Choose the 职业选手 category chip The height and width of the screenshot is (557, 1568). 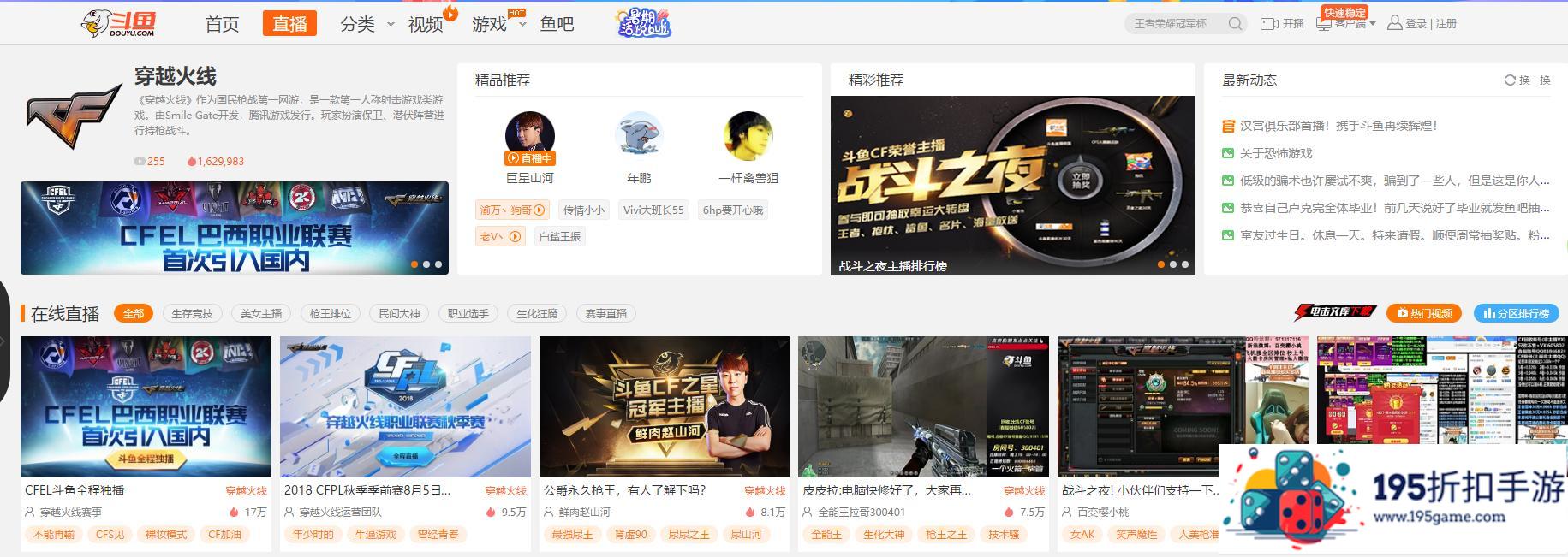(468, 314)
